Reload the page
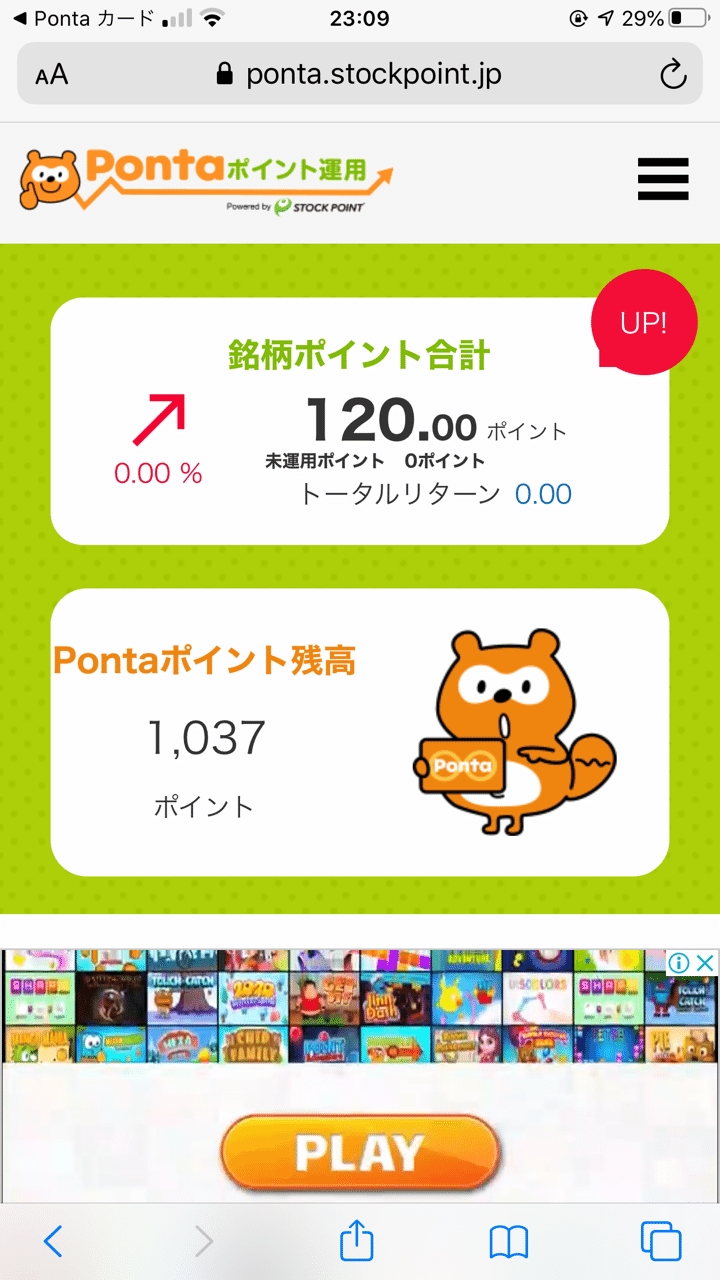This screenshot has width=720, height=1280. (x=673, y=74)
